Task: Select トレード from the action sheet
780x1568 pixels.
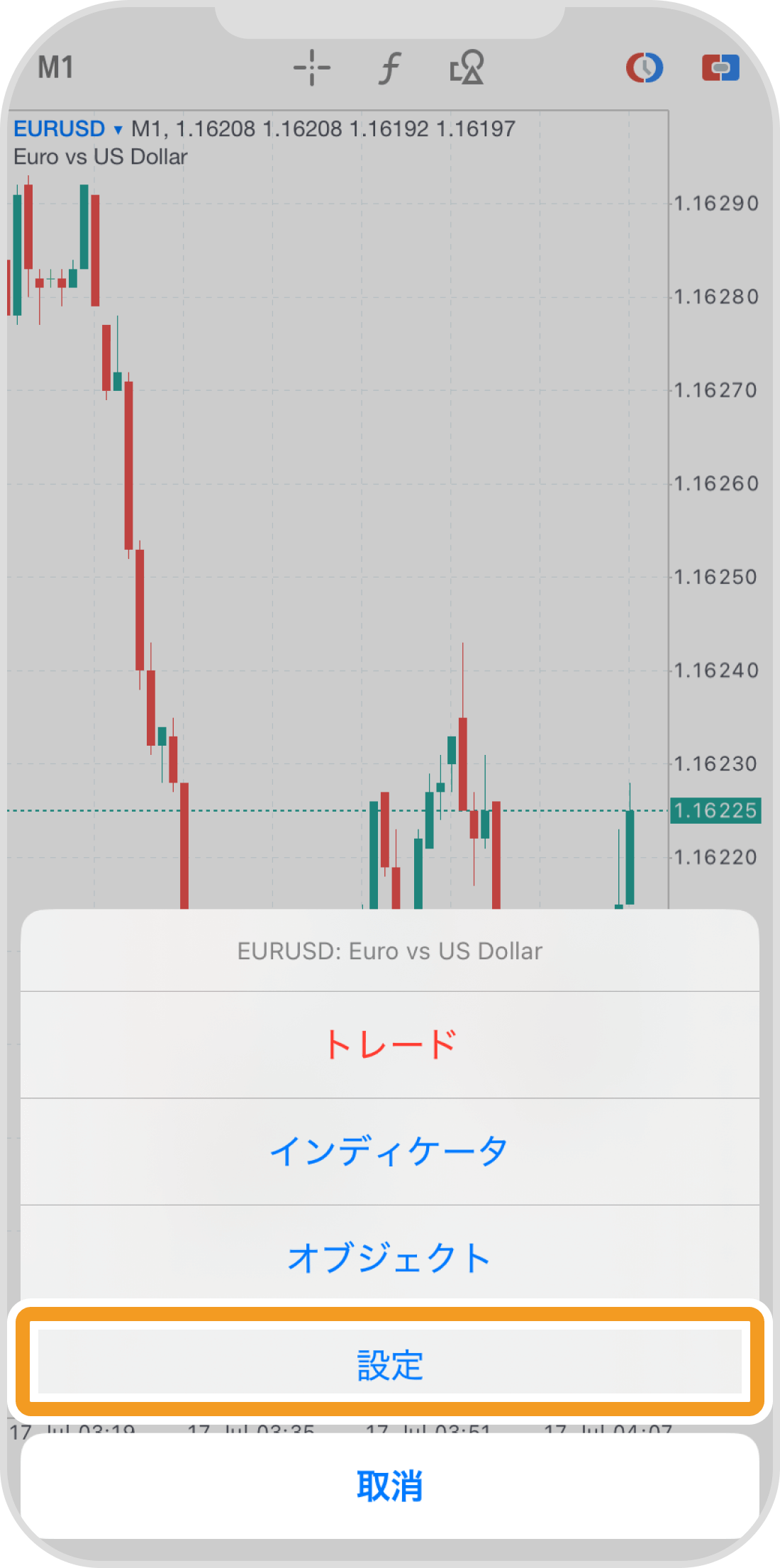Action: click(390, 1044)
